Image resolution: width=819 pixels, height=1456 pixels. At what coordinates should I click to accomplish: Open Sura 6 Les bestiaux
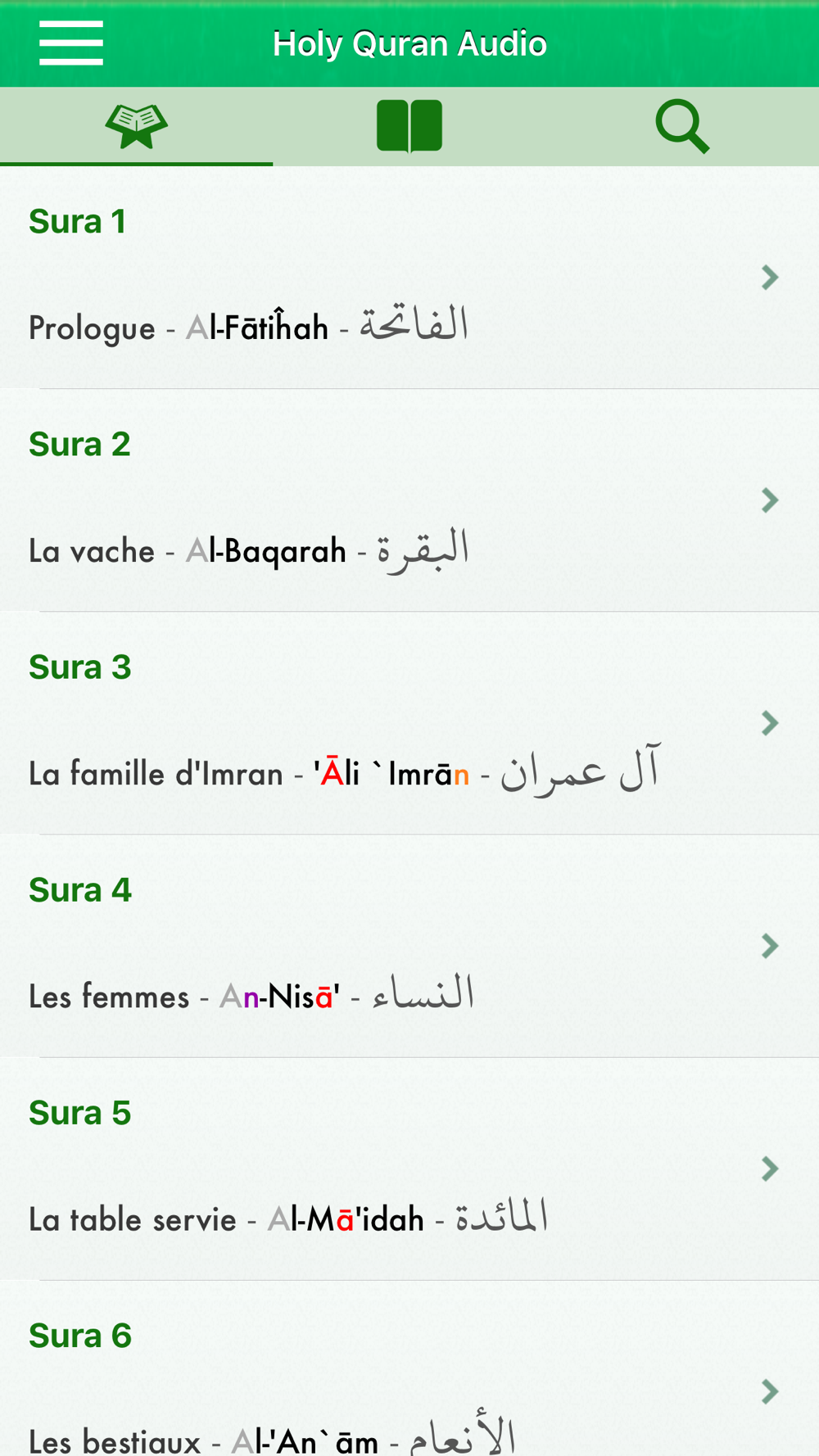coord(409,1368)
